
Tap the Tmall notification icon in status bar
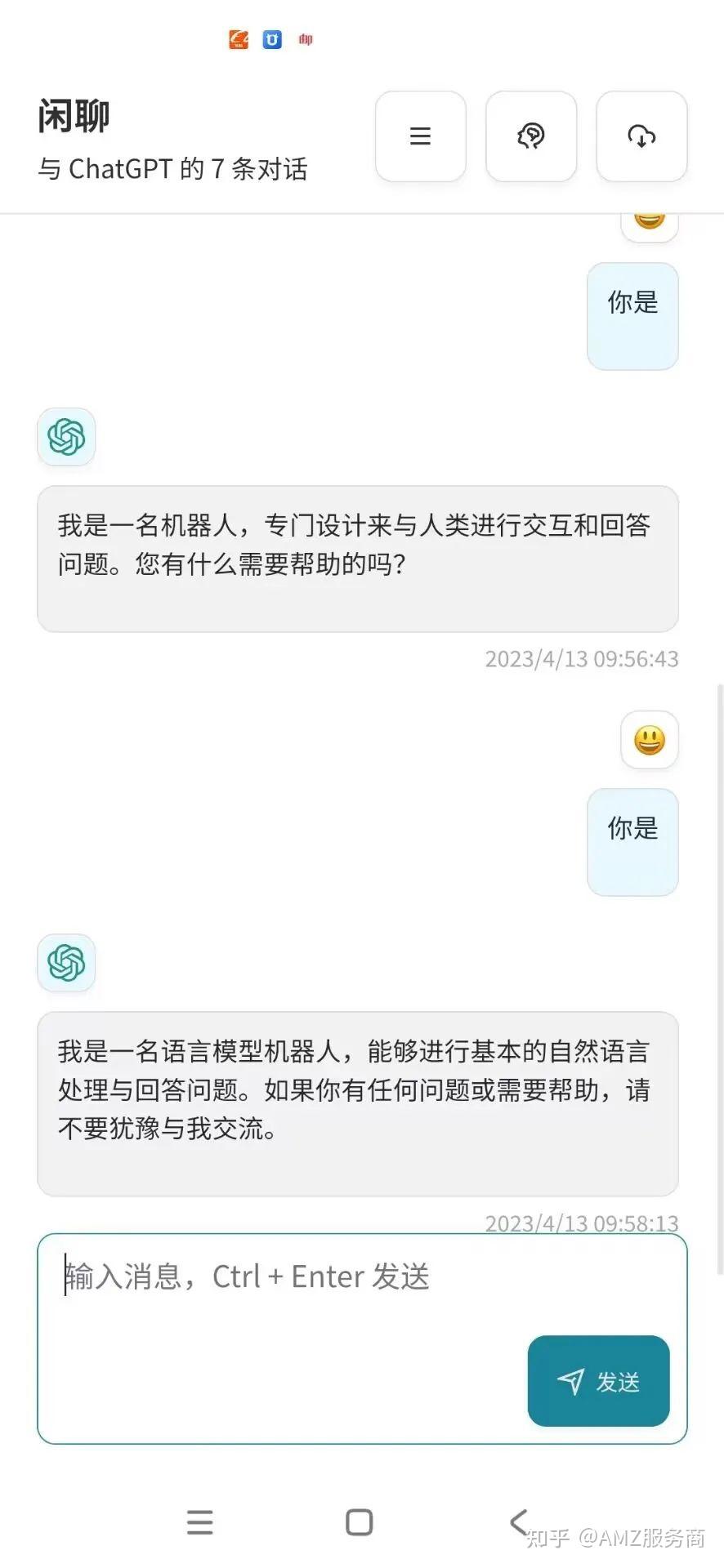[x=271, y=39]
